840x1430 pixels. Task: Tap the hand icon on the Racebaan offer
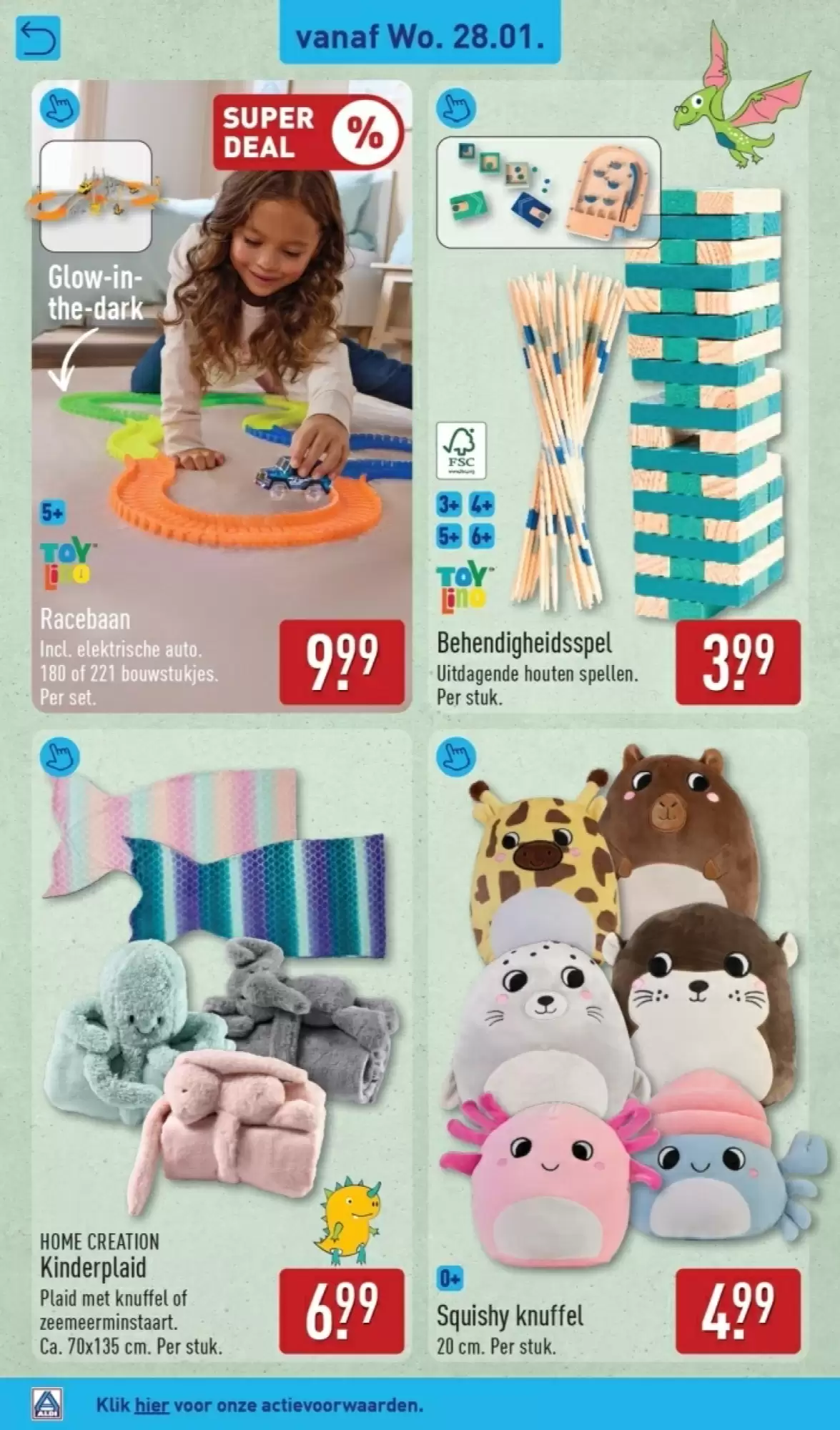[60, 109]
